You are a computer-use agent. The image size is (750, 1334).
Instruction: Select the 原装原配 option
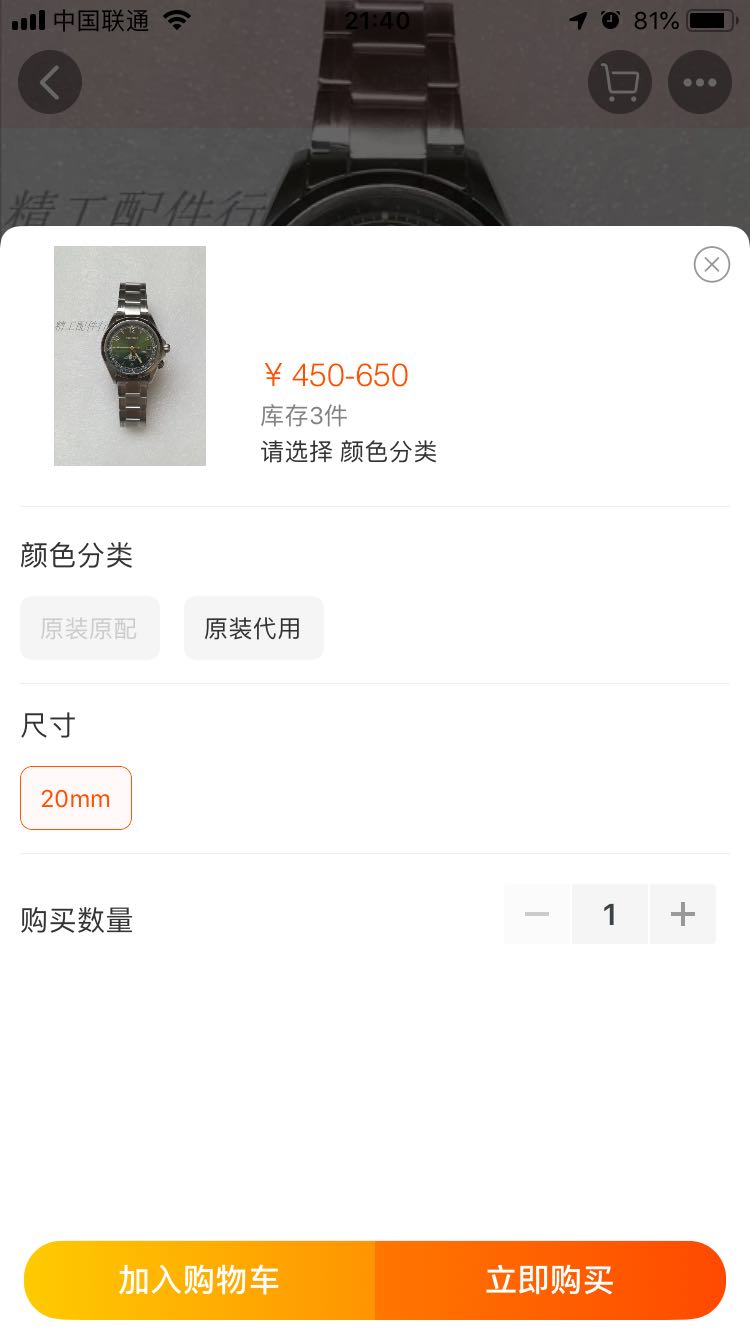coord(90,628)
